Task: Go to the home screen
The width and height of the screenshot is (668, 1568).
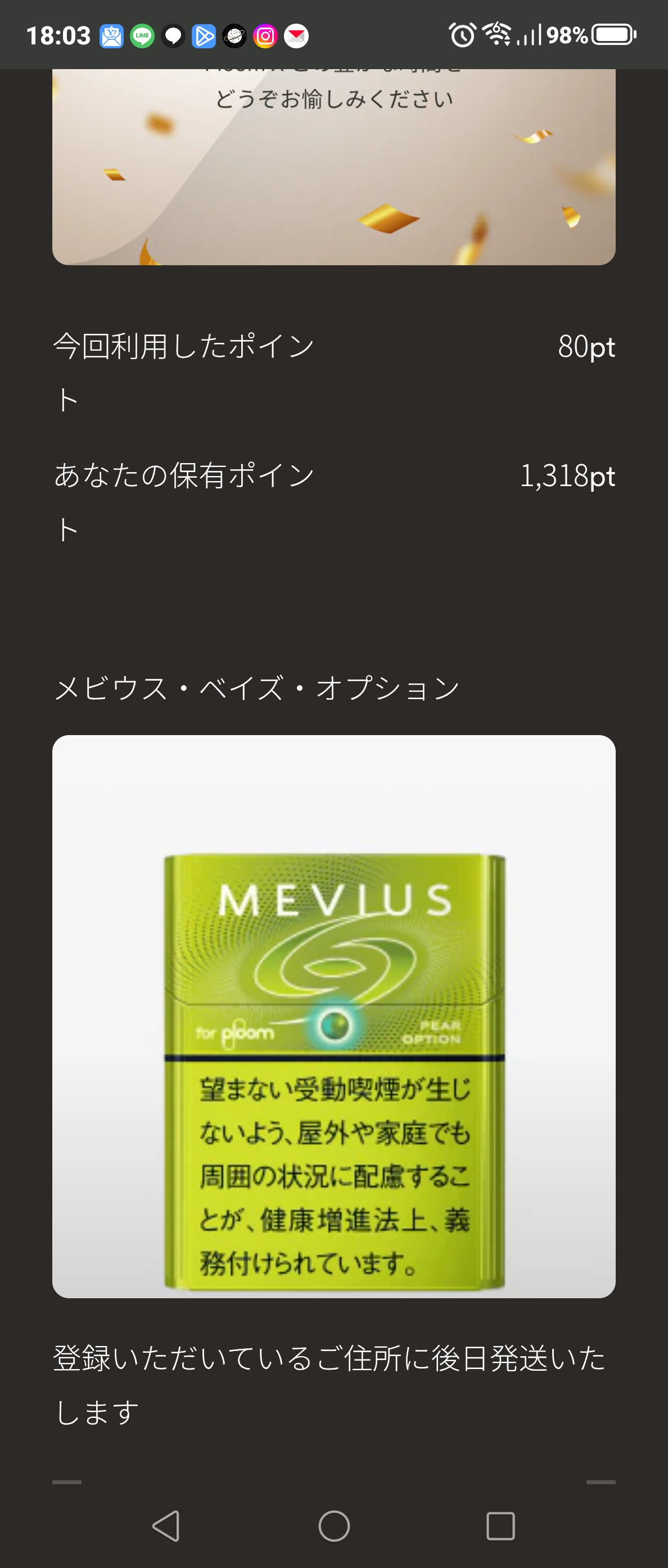Action: click(x=333, y=1526)
